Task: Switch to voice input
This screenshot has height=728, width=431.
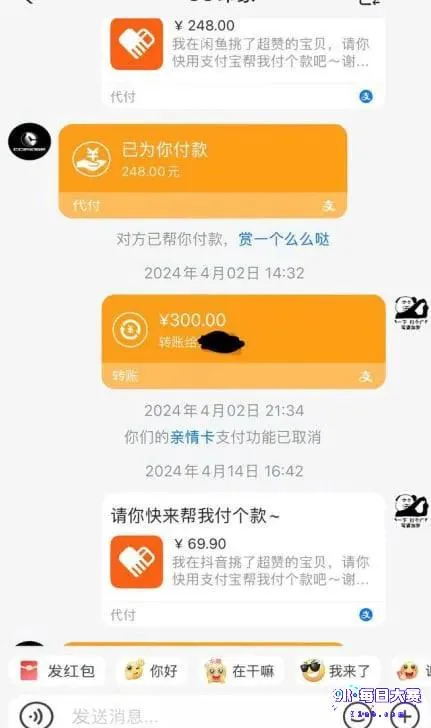Action: [x=36, y=716]
